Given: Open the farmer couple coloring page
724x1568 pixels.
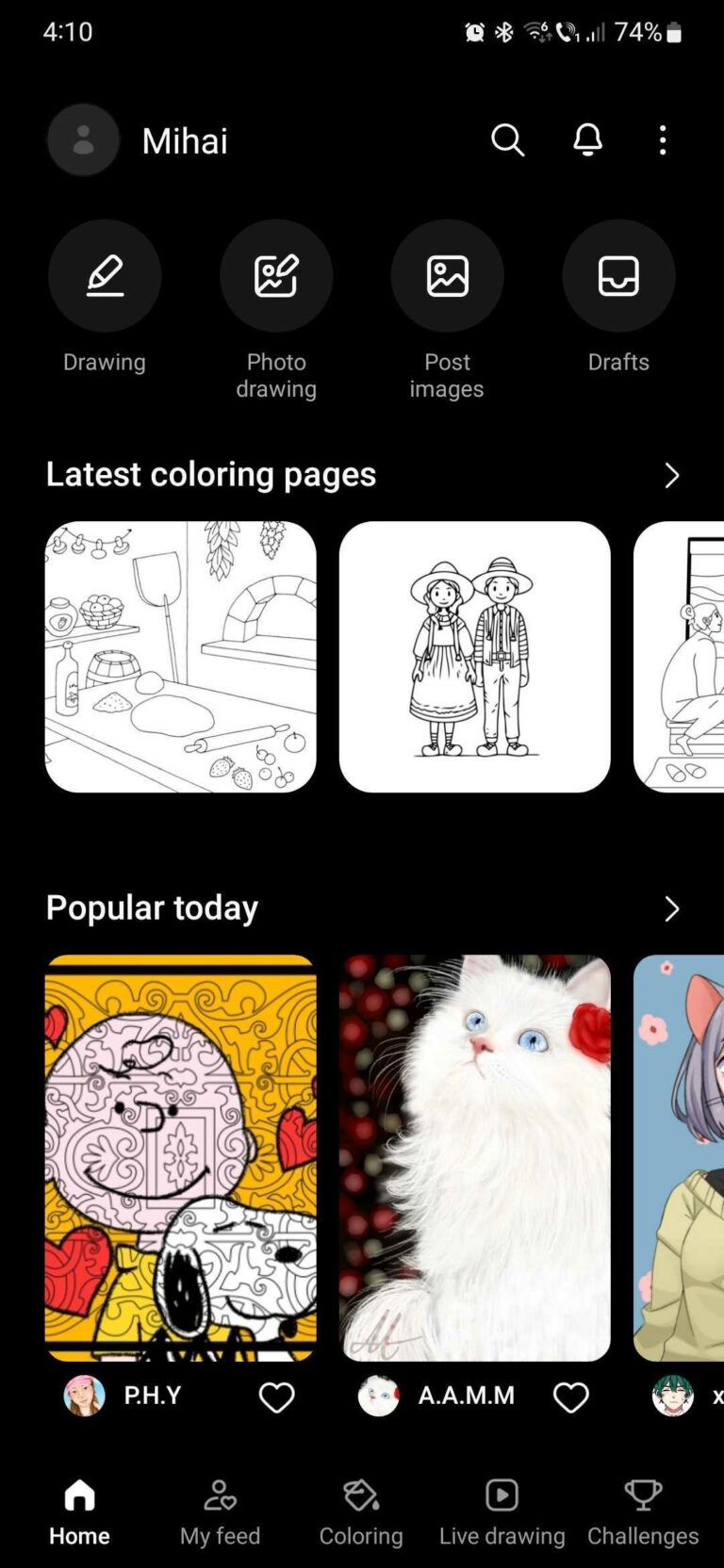Looking at the screenshot, I should pyautogui.click(x=474, y=657).
